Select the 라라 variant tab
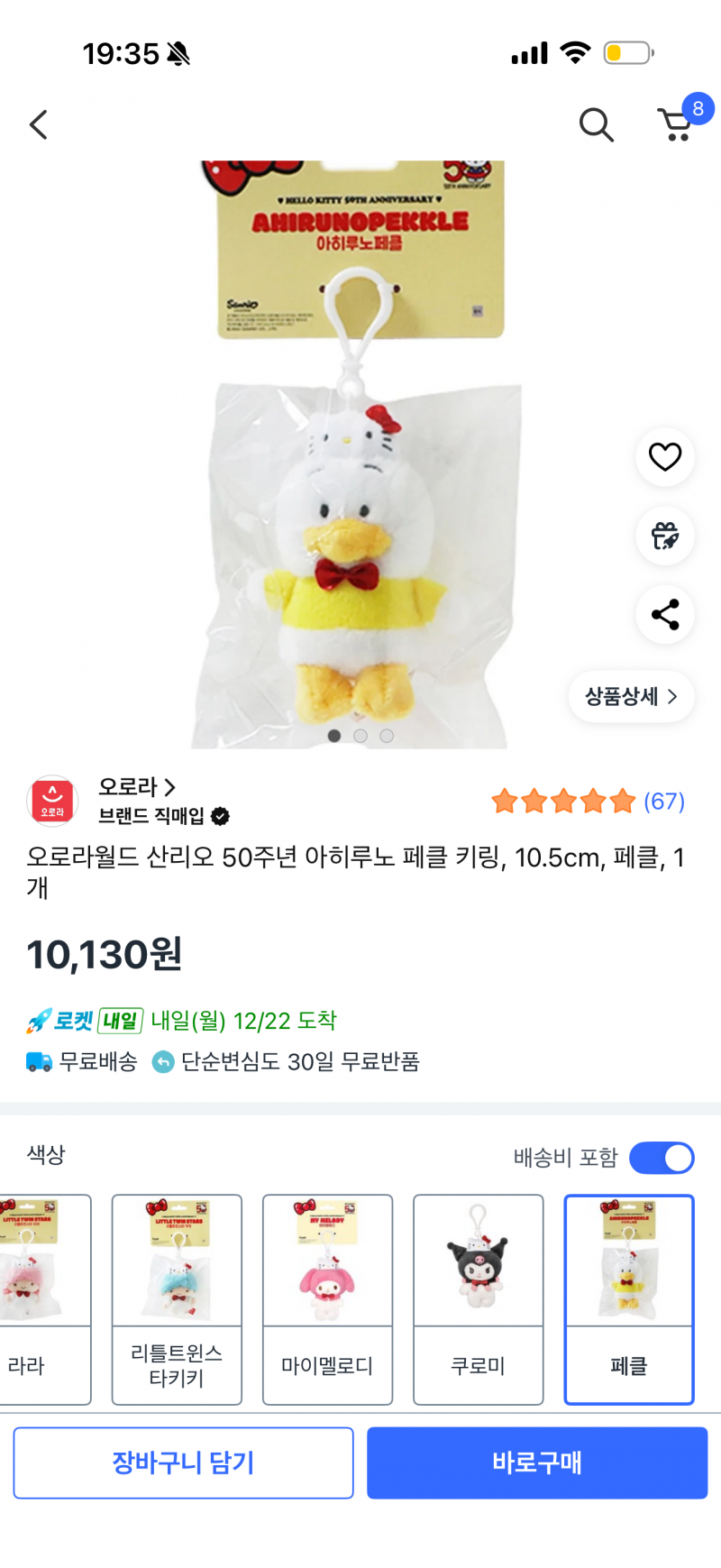The image size is (721, 1568). click(x=36, y=1298)
